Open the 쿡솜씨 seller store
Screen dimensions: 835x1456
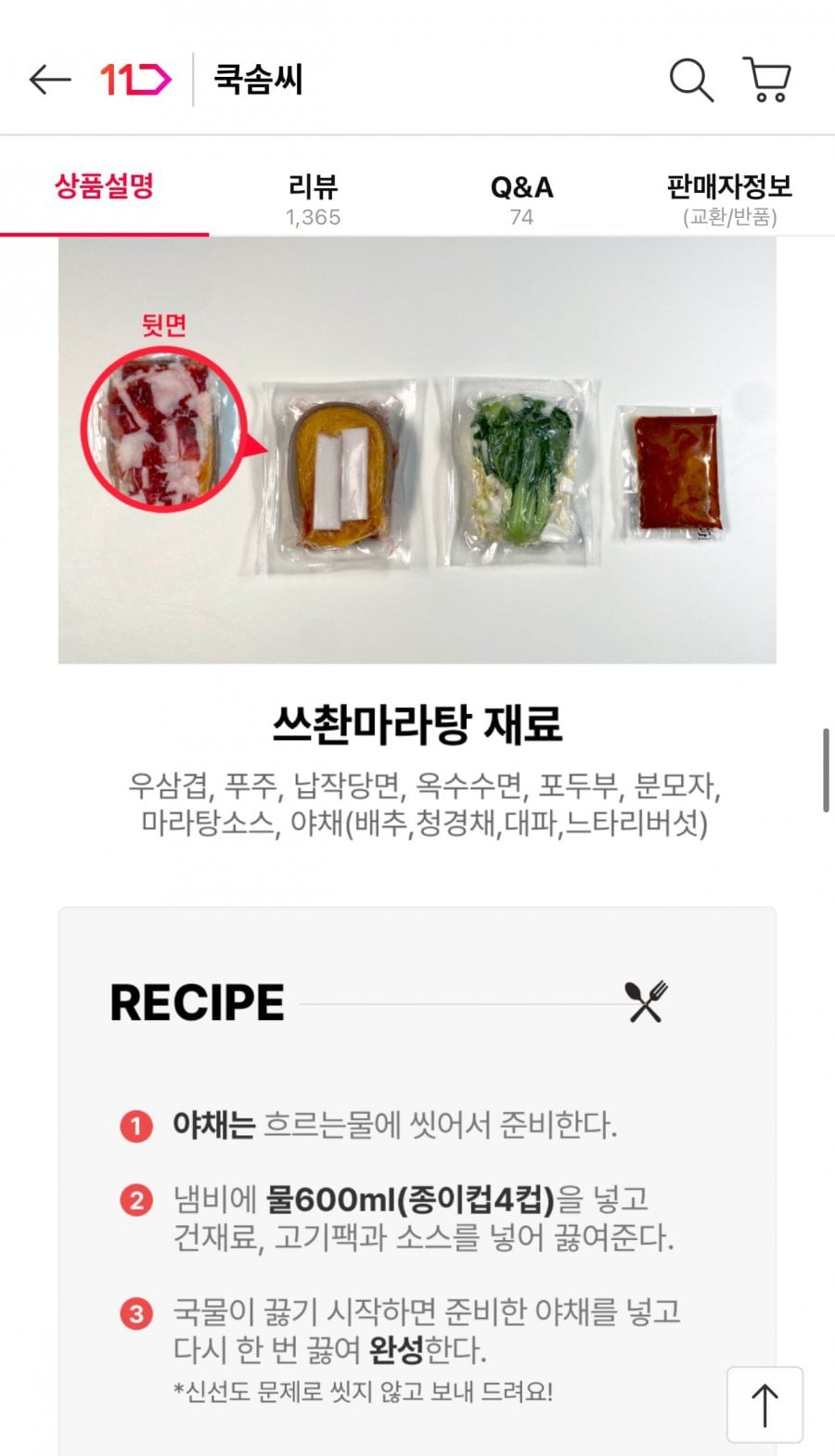pyautogui.click(x=259, y=80)
